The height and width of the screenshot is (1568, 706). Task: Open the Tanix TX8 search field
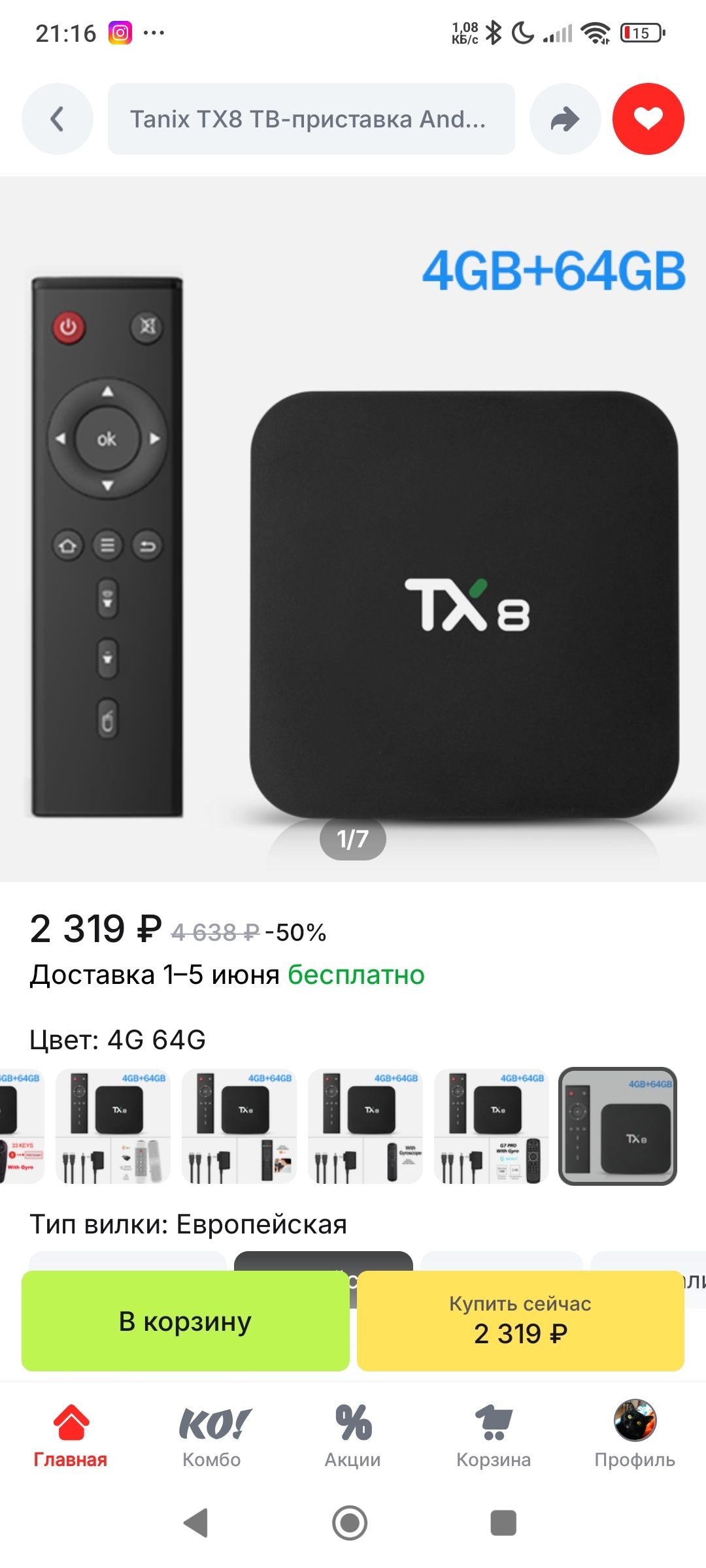point(311,119)
